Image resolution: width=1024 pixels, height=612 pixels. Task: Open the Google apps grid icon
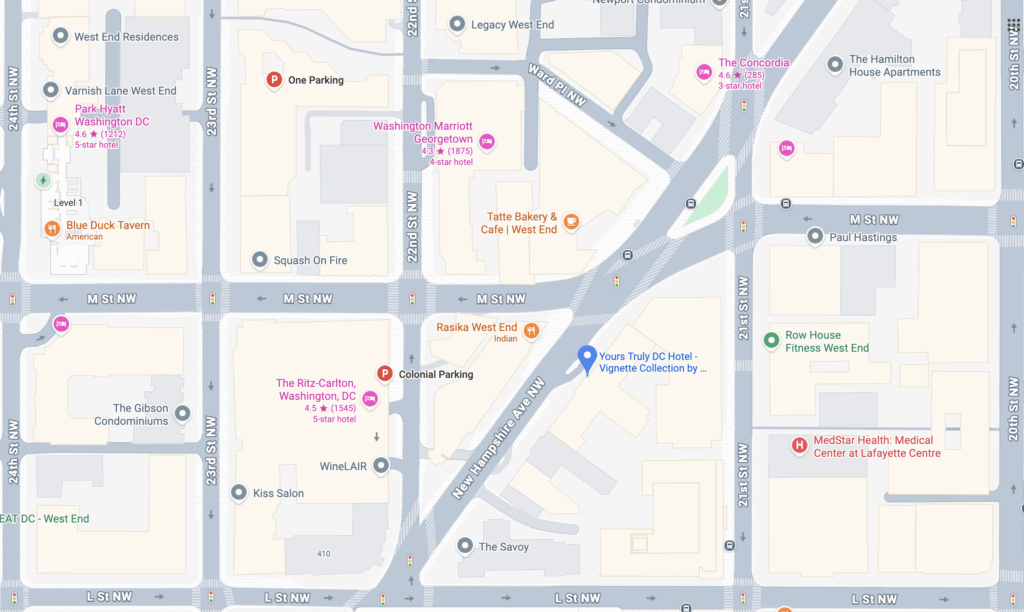[x=1014, y=24]
